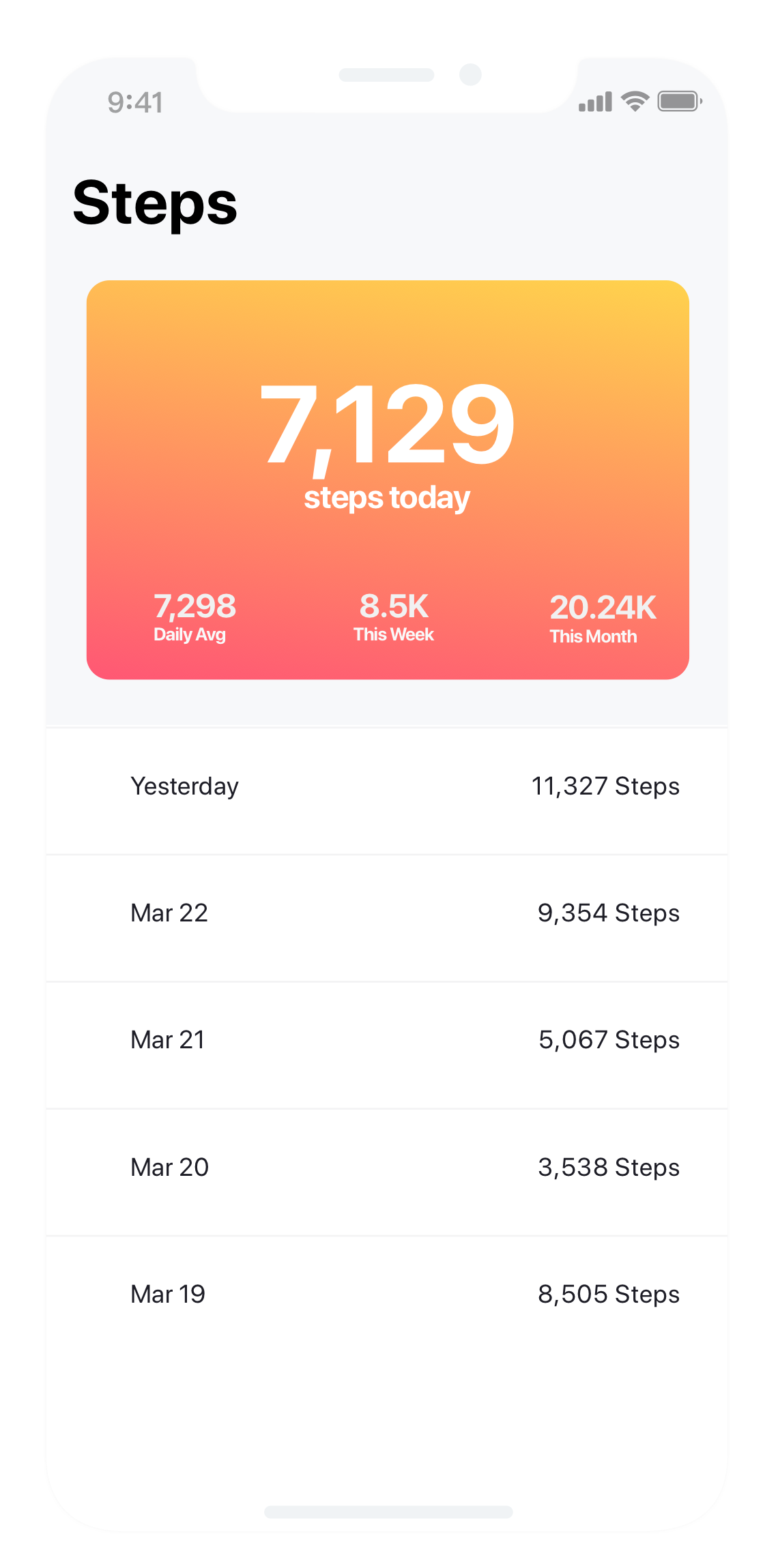Screen dimensions: 778x1568
Task: Open the Mar 20 steps record
Action: click(387, 1168)
